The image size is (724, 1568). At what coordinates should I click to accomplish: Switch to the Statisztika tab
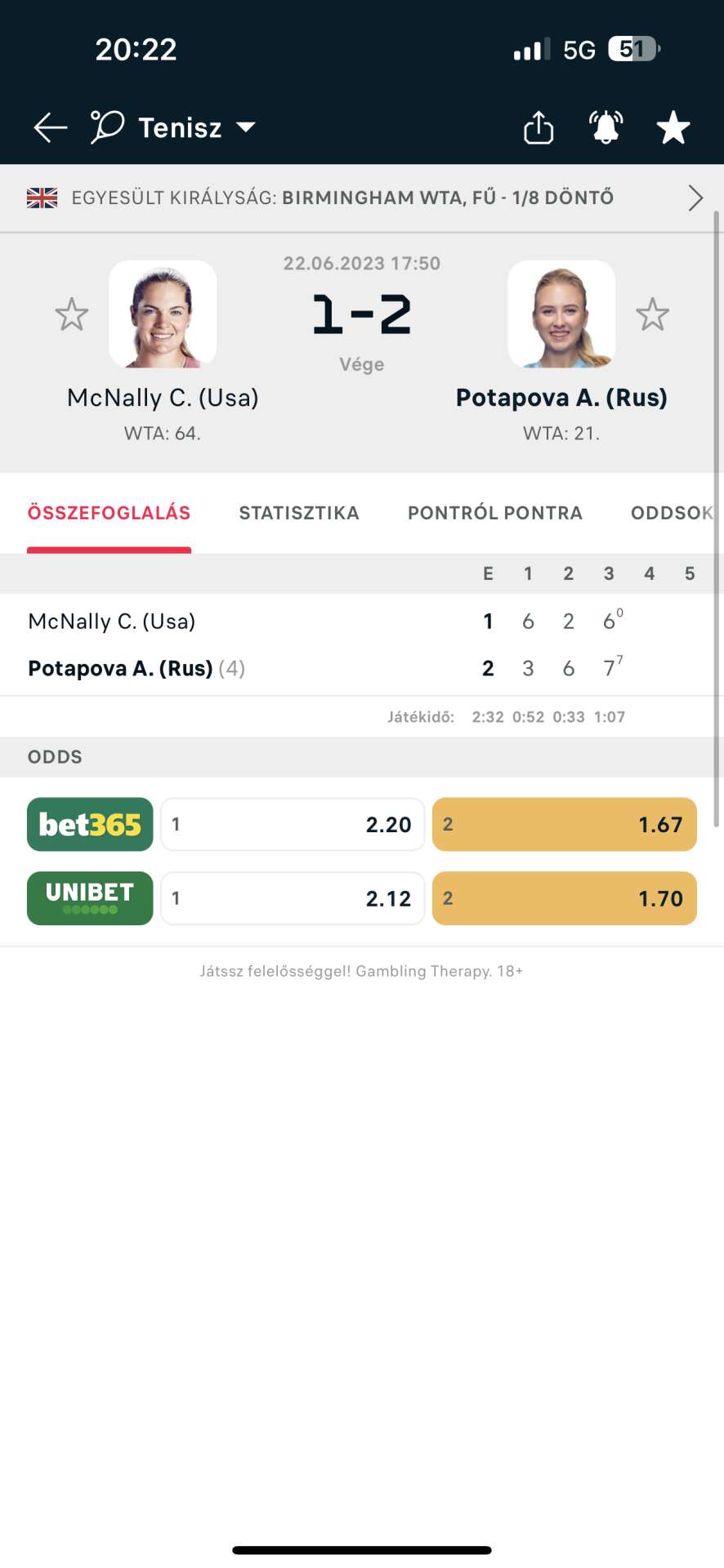tap(299, 513)
